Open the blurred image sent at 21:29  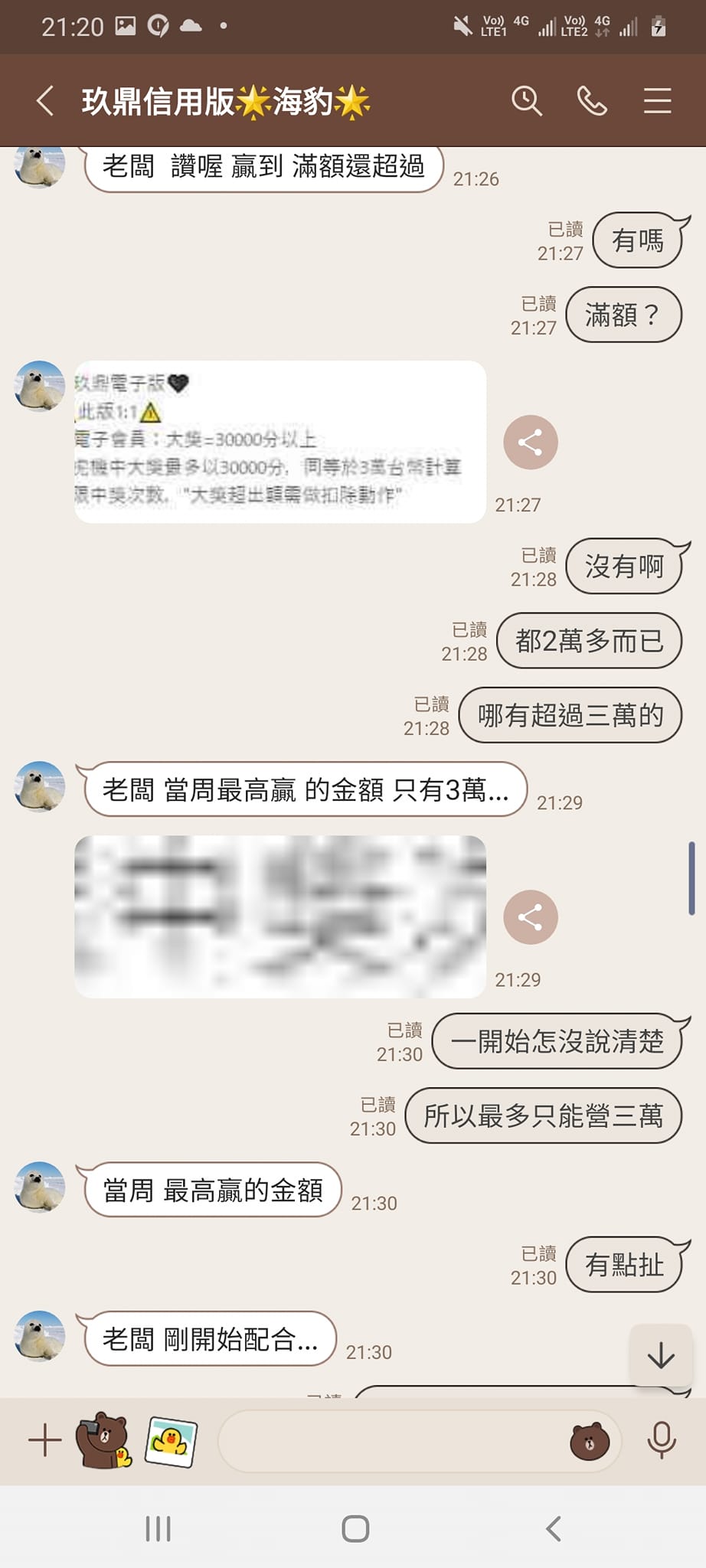click(x=279, y=916)
